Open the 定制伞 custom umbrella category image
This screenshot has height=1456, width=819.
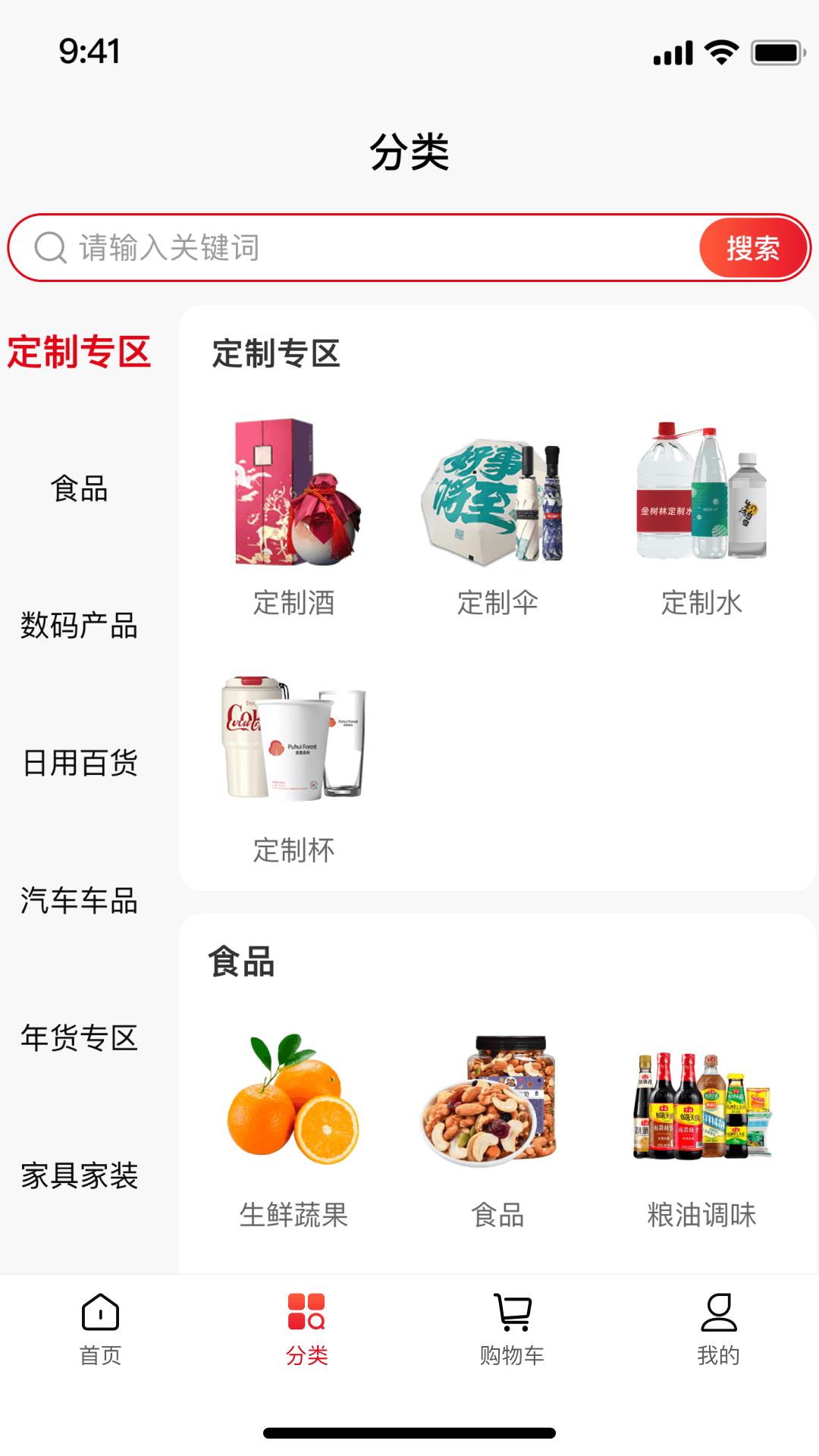pyautogui.click(x=497, y=493)
